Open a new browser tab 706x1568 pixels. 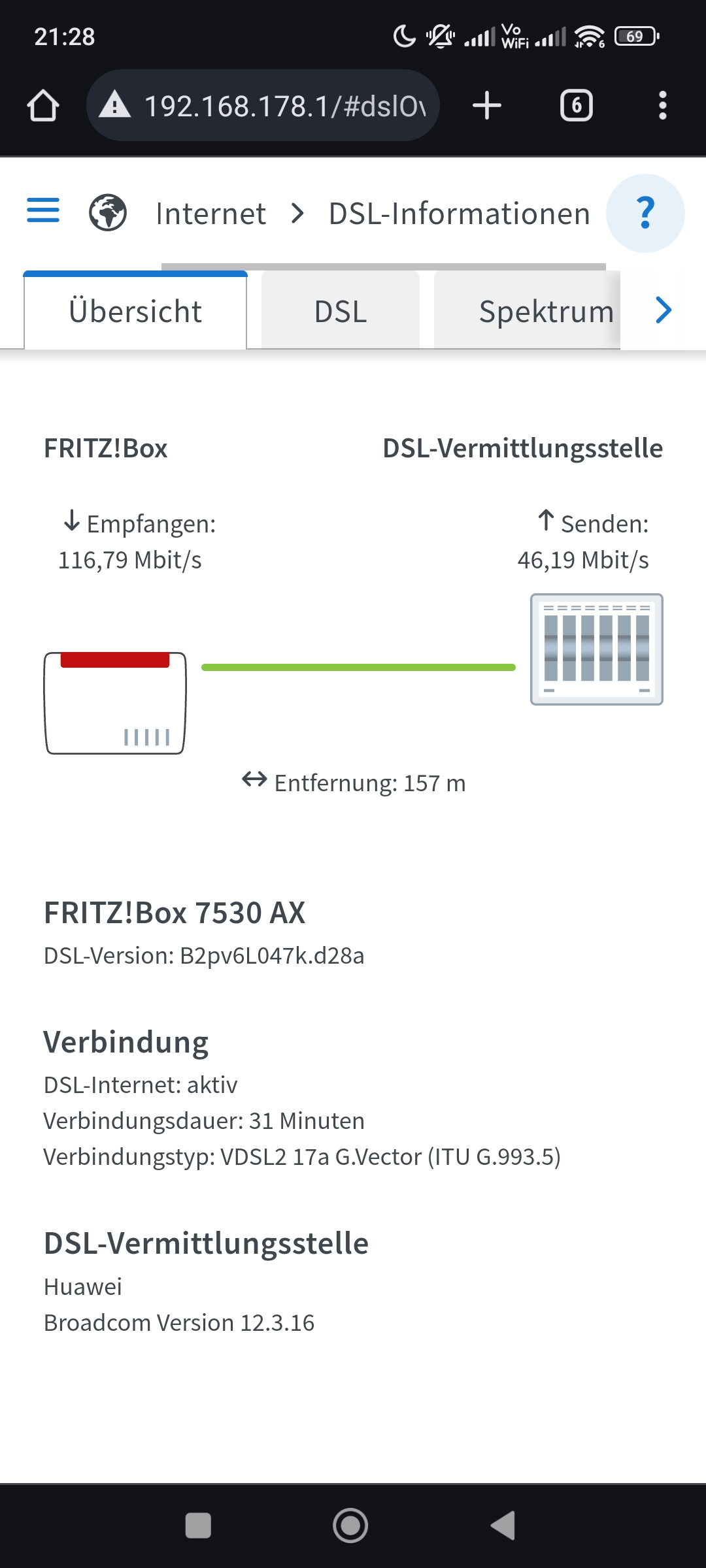tap(487, 106)
